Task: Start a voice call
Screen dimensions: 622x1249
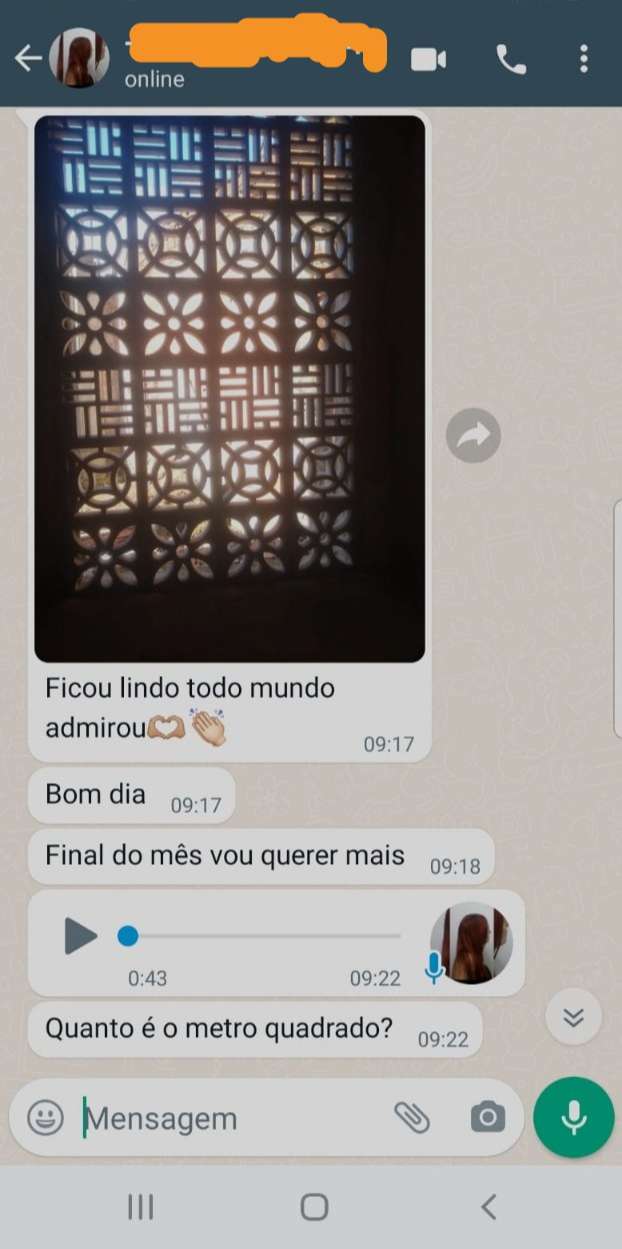Action: [x=510, y=60]
